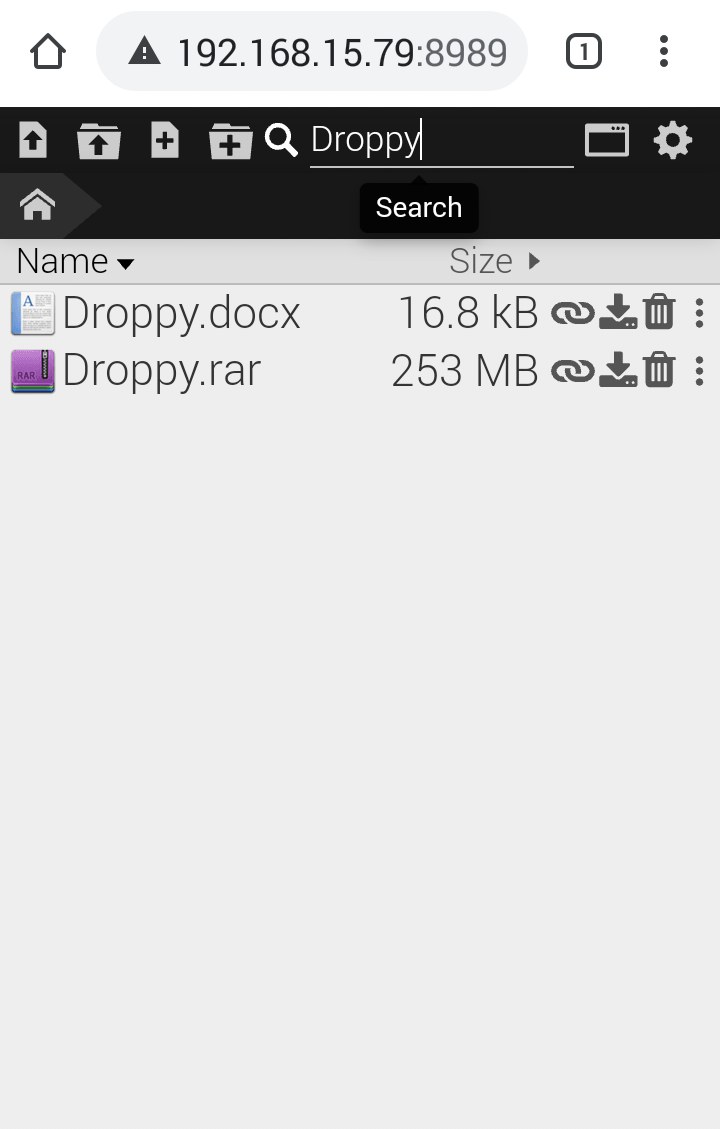Delete Droppy.docx
The width and height of the screenshot is (720, 1129).
click(x=659, y=313)
